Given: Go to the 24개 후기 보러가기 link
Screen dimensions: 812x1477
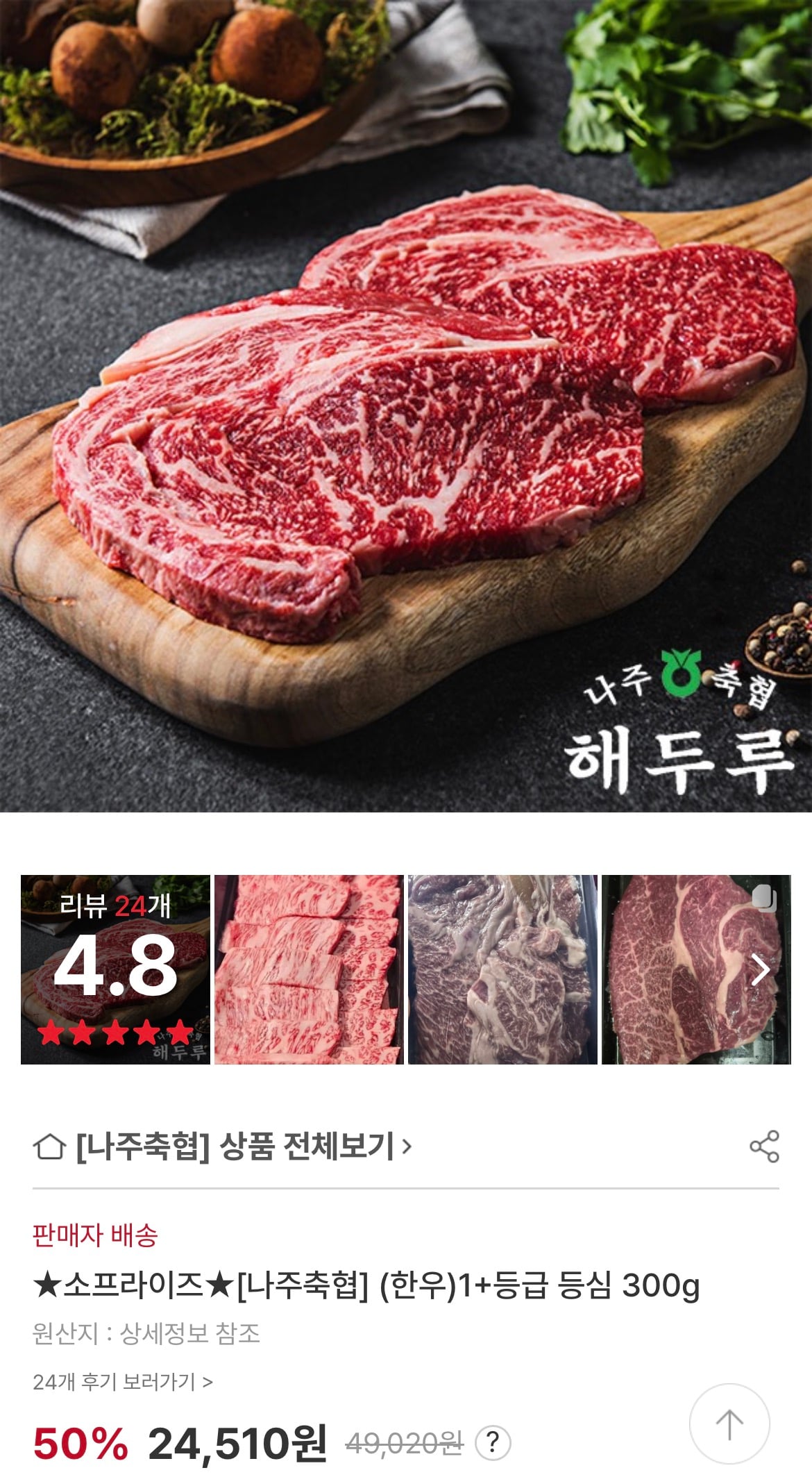Looking at the screenshot, I should tap(123, 1382).
